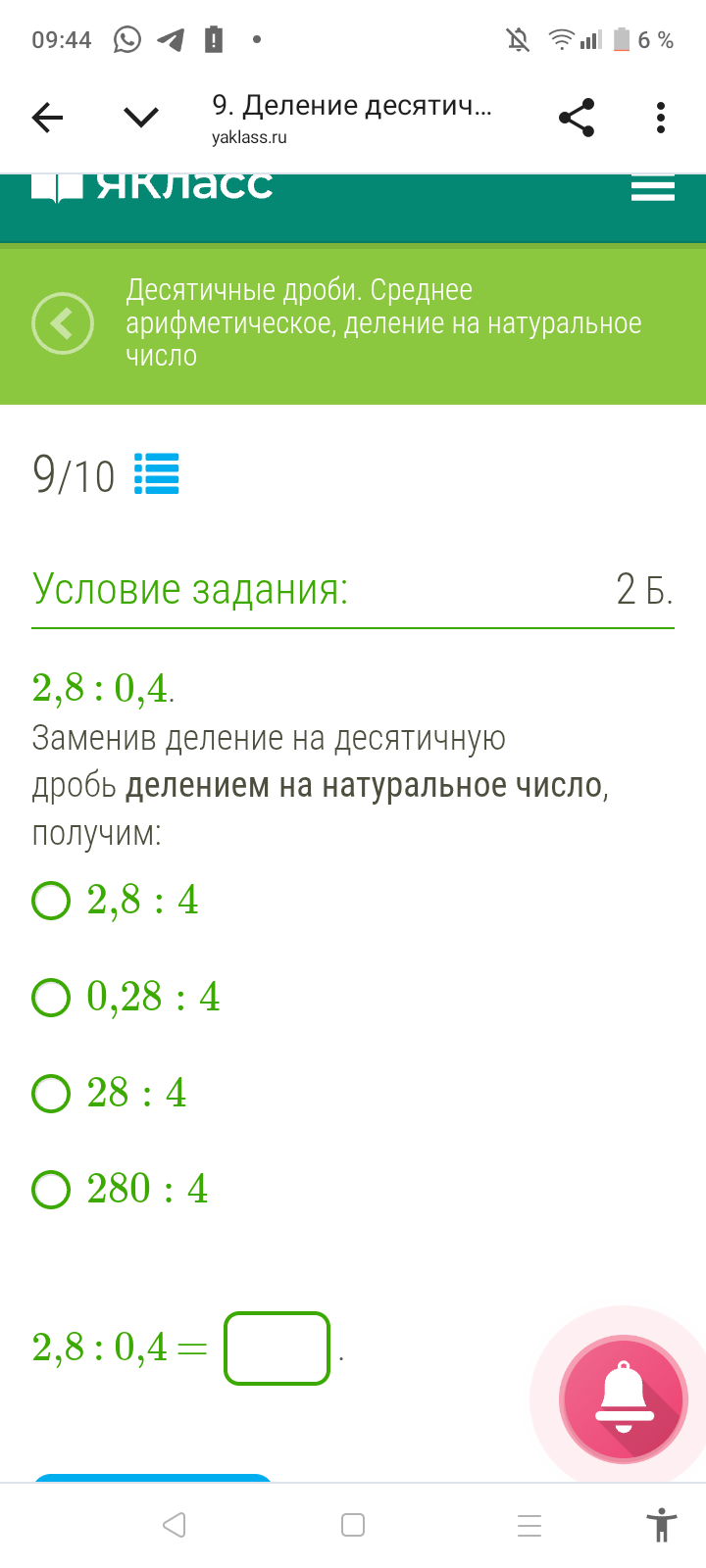The width and height of the screenshot is (706, 1568).
Task: Go to the home screen
Action: (x=353, y=1525)
